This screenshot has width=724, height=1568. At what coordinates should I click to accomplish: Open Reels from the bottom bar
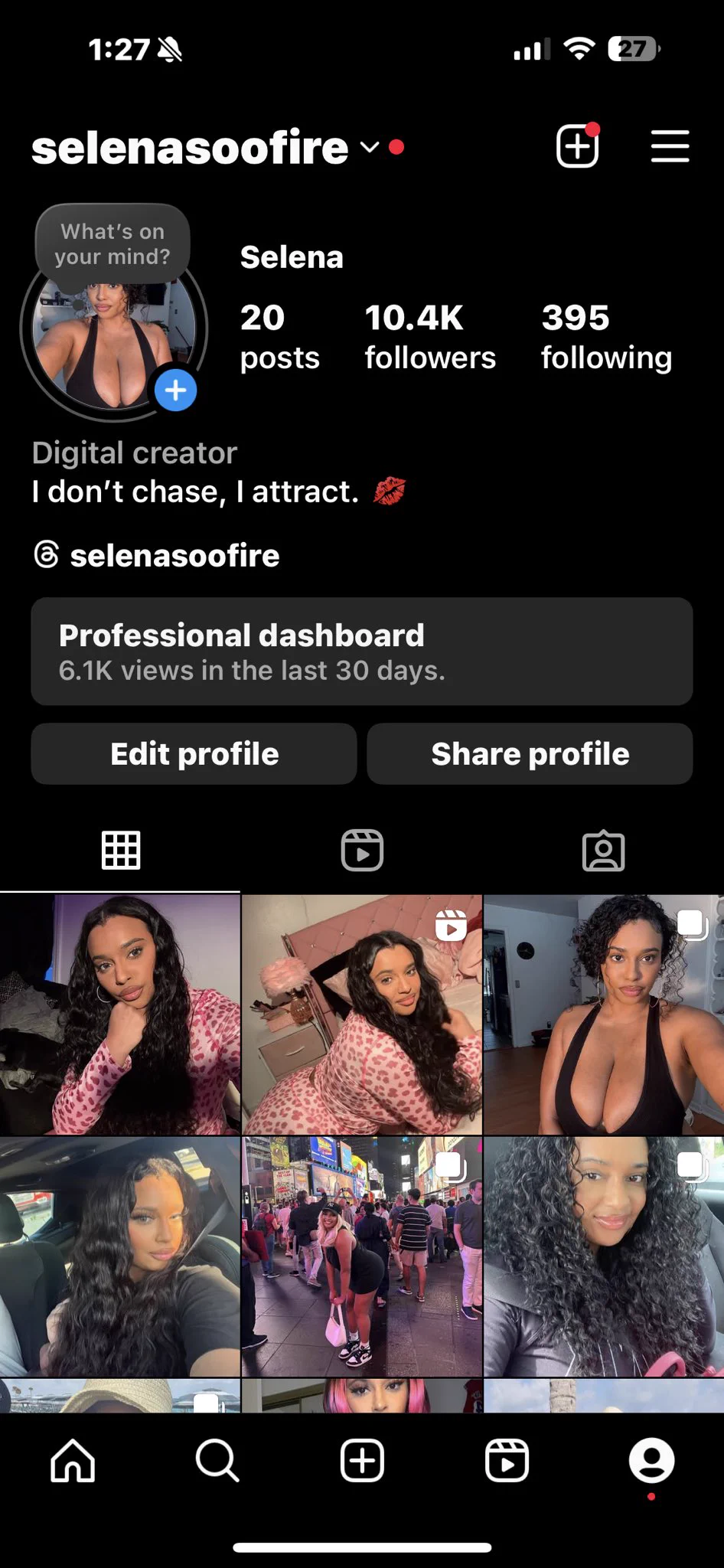click(507, 1461)
